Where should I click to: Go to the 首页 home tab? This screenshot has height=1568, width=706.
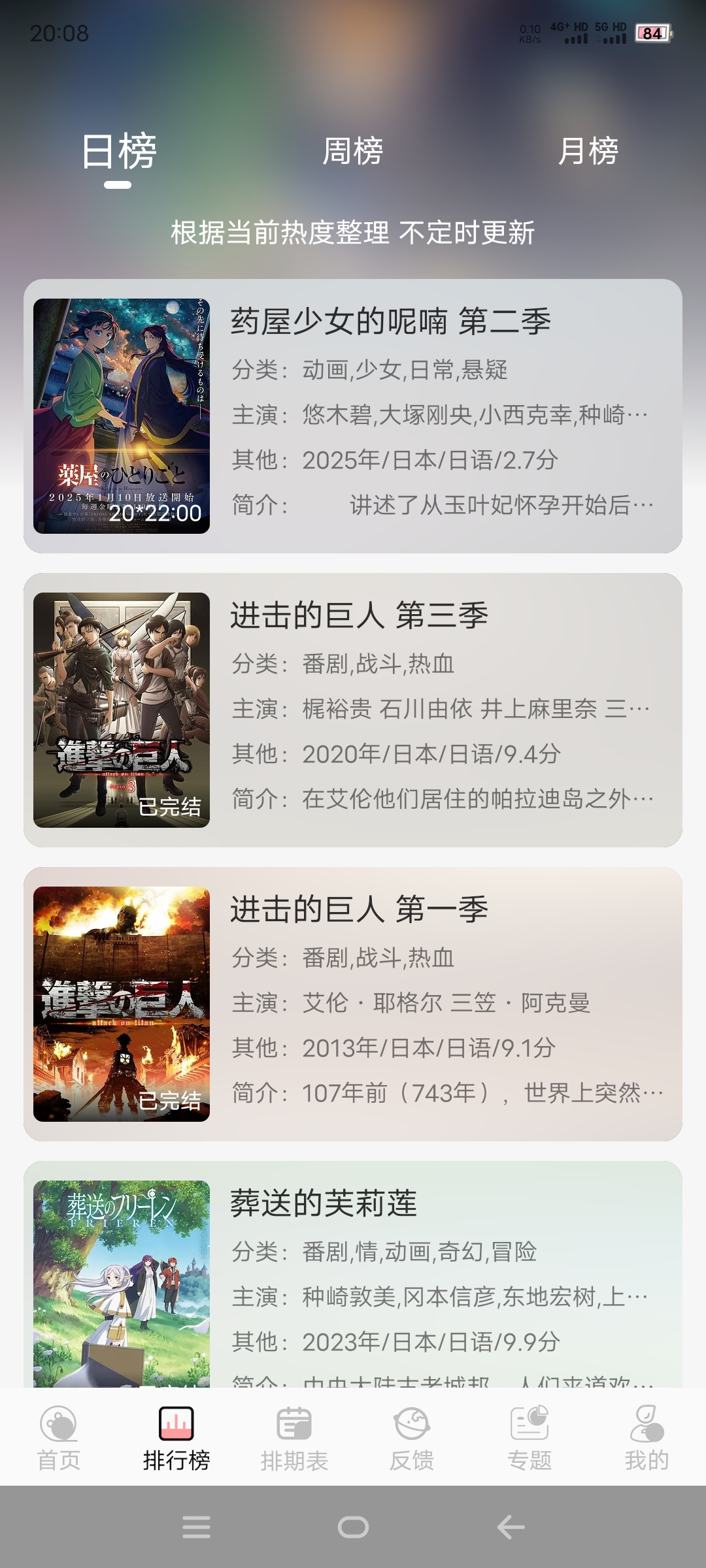(x=59, y=1437)
